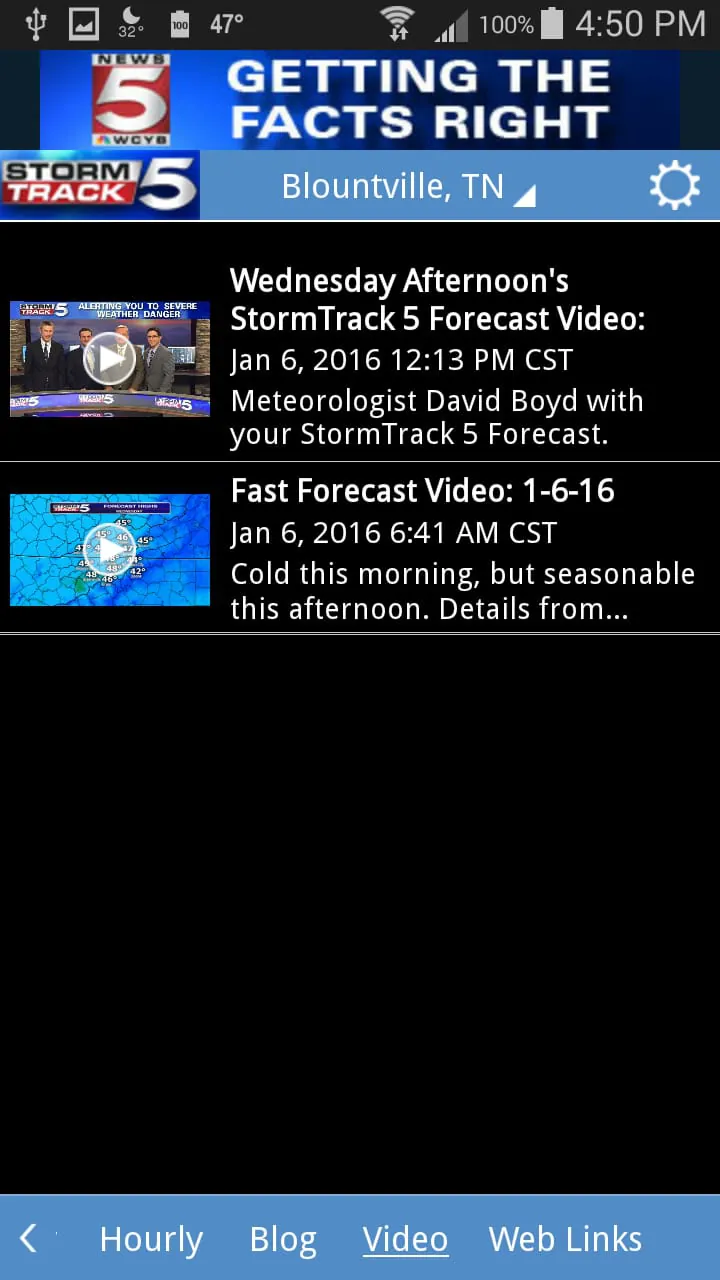Image resolution: width=720 pixels, height=1280 pixels.
Task: Tap the Fast Forecast video thumbnail
Action: [x=109, y=549]
